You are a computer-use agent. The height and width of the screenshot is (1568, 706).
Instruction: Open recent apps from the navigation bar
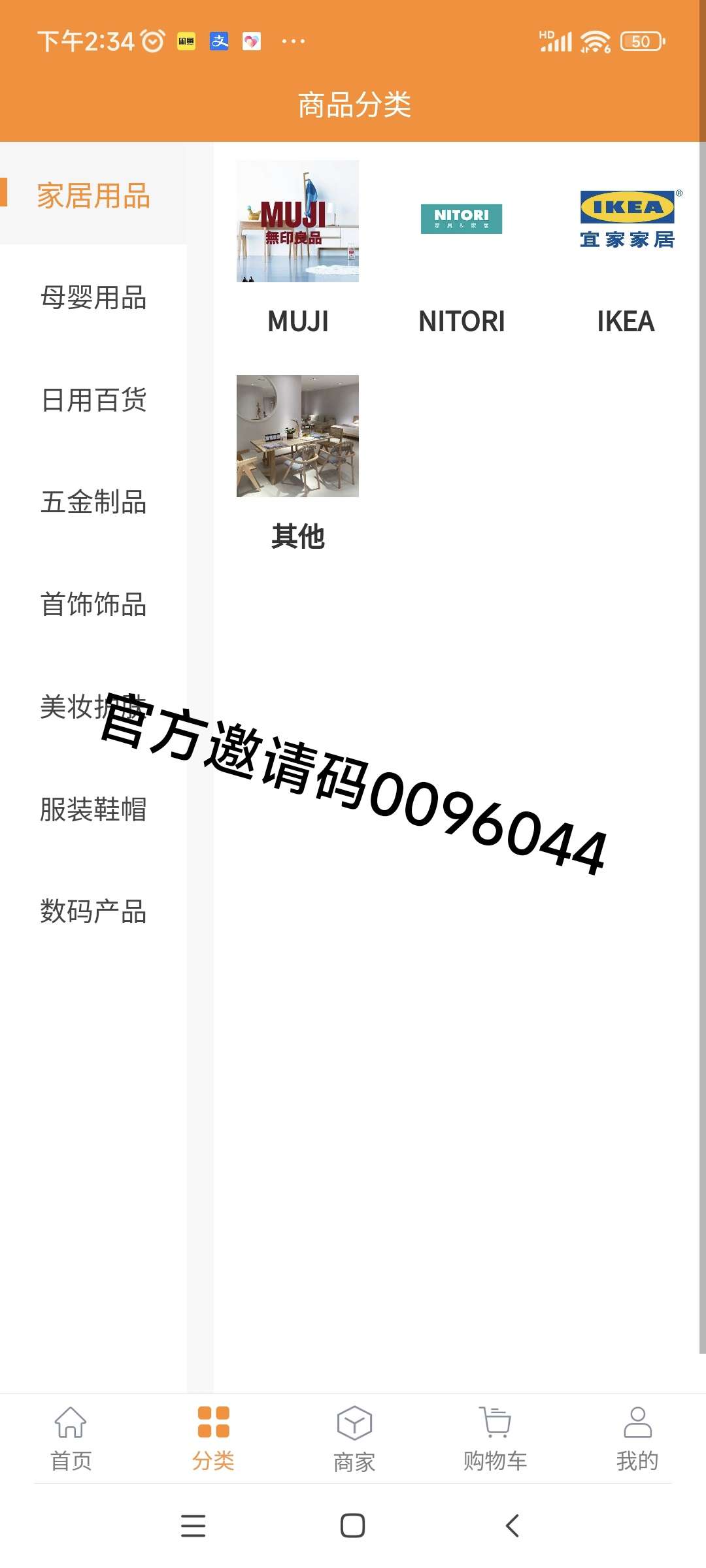click(x=193, y=1526)
